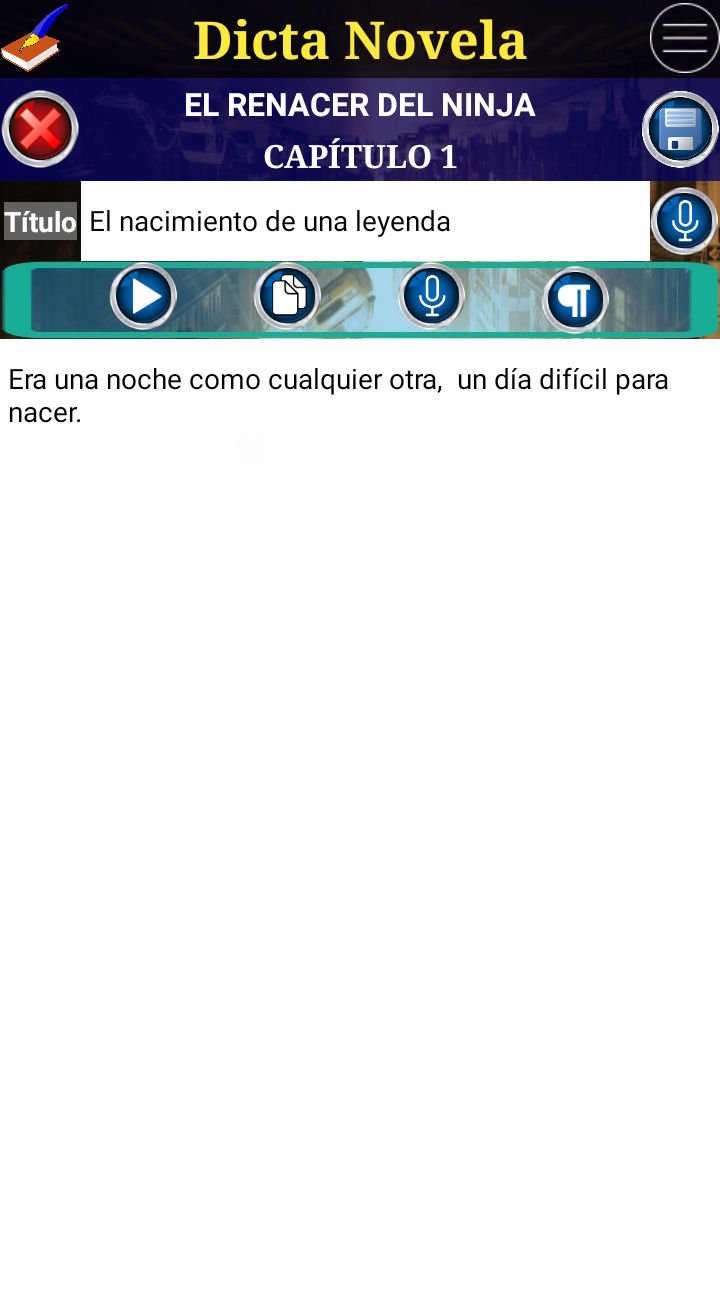Insert a paragraph mark

(x=576, y=299)
